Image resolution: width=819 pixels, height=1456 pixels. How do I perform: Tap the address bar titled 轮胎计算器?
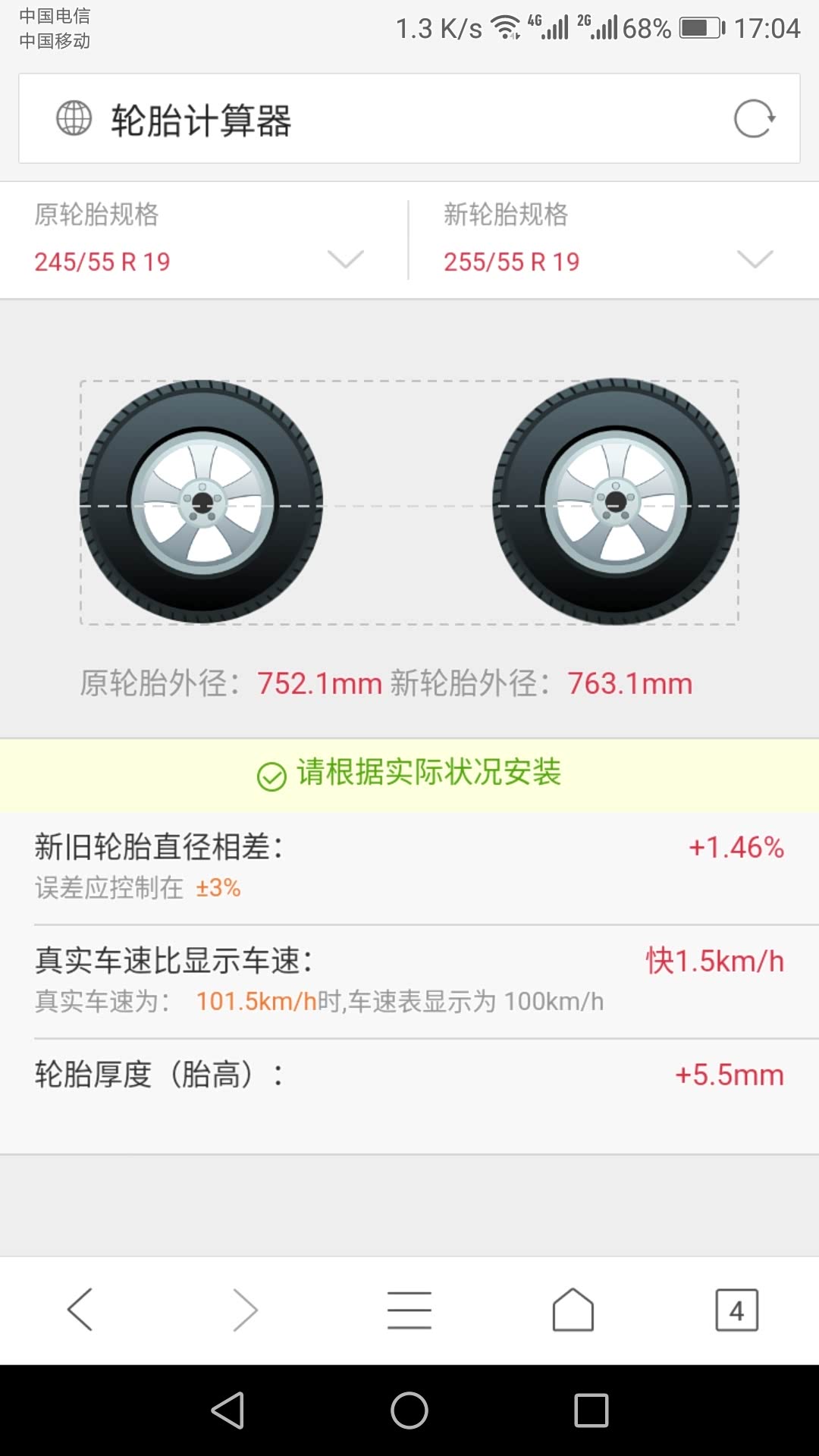[379, 119]
